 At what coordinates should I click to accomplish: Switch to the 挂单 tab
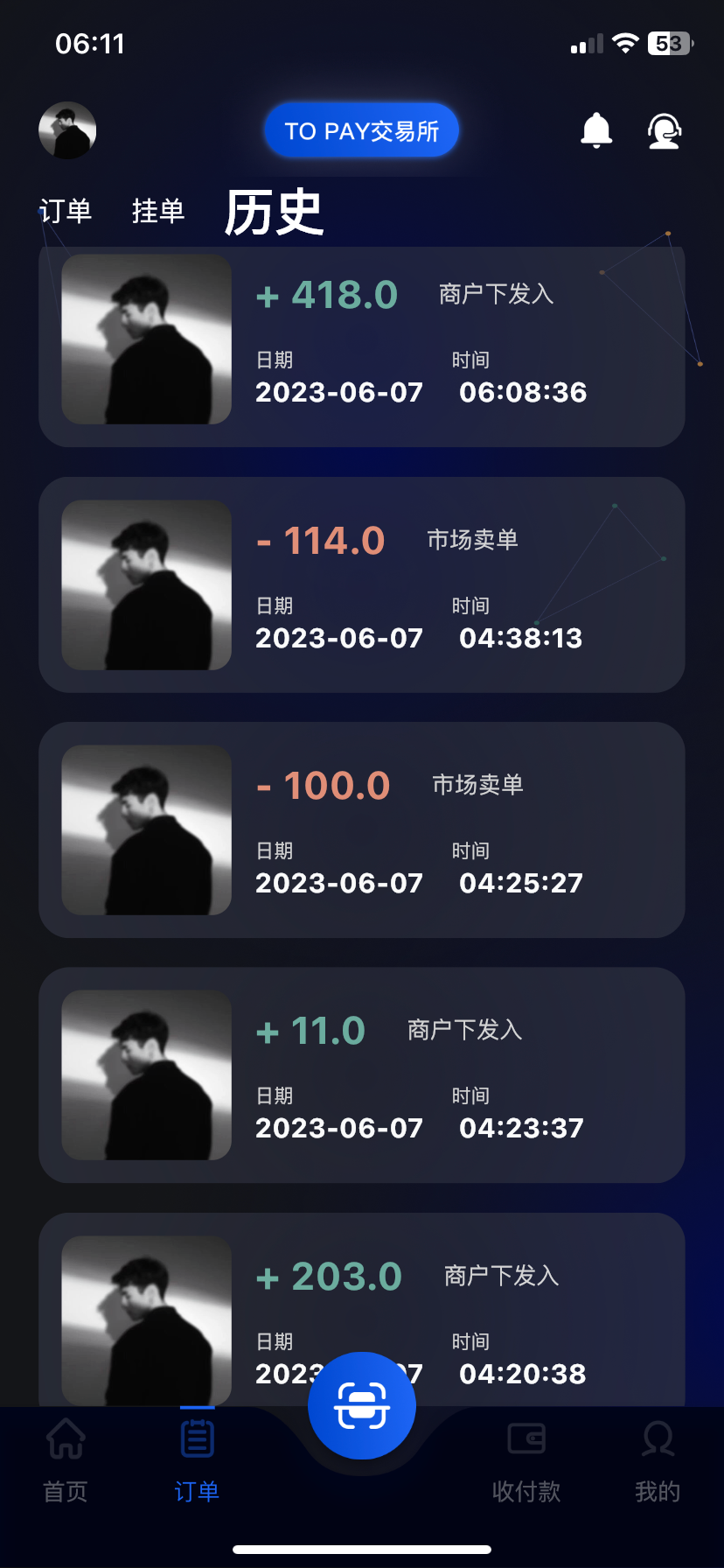(x=158, y=211)
